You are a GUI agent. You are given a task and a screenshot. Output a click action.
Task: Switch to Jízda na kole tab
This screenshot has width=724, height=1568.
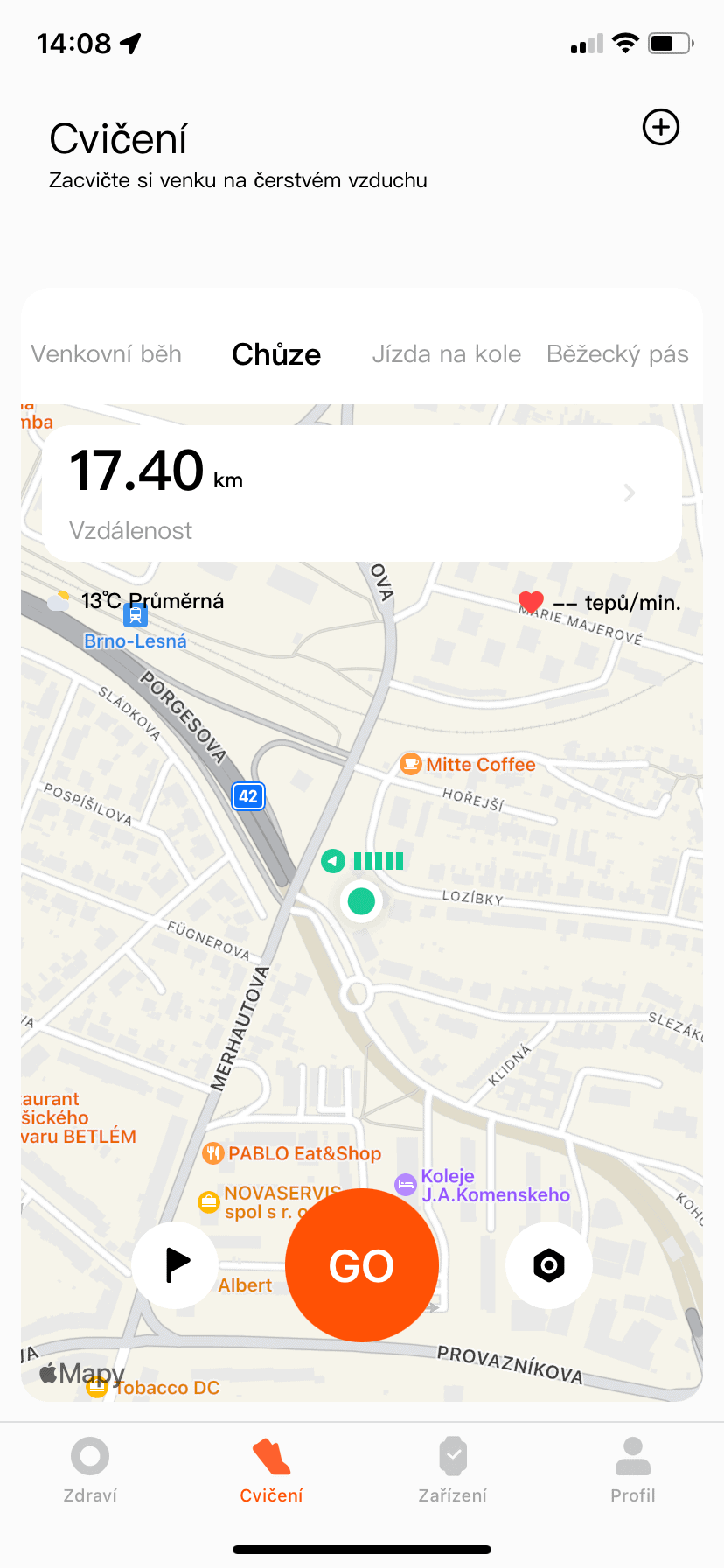tap(446, 354)
